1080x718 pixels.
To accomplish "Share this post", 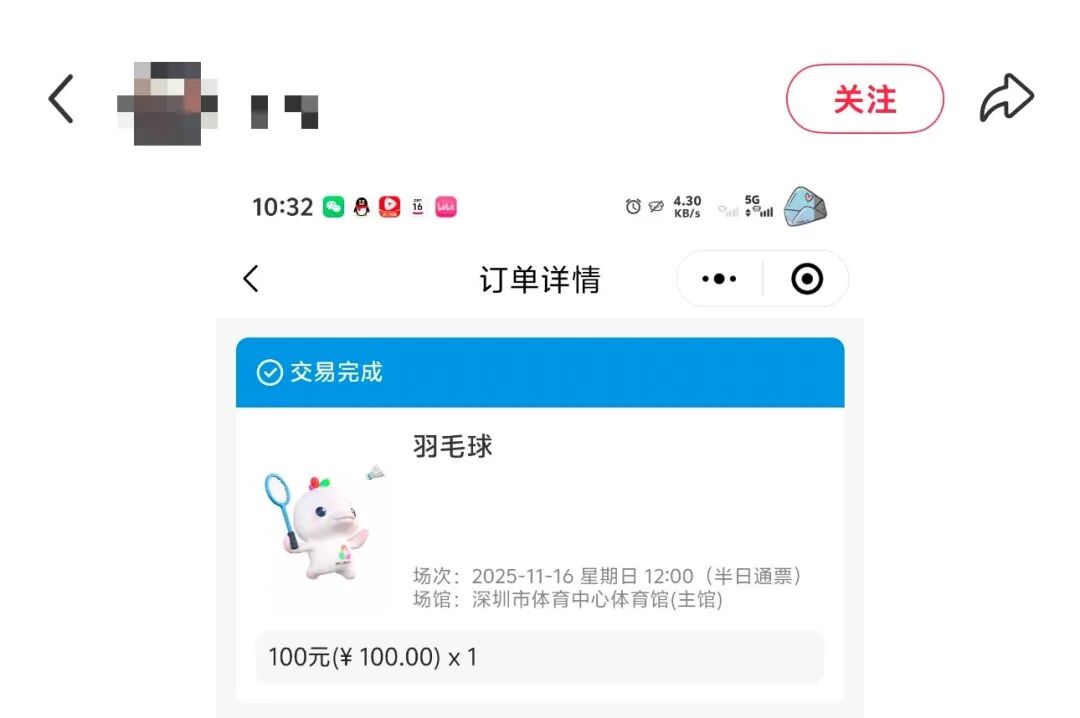I will tap(1006, 100).
